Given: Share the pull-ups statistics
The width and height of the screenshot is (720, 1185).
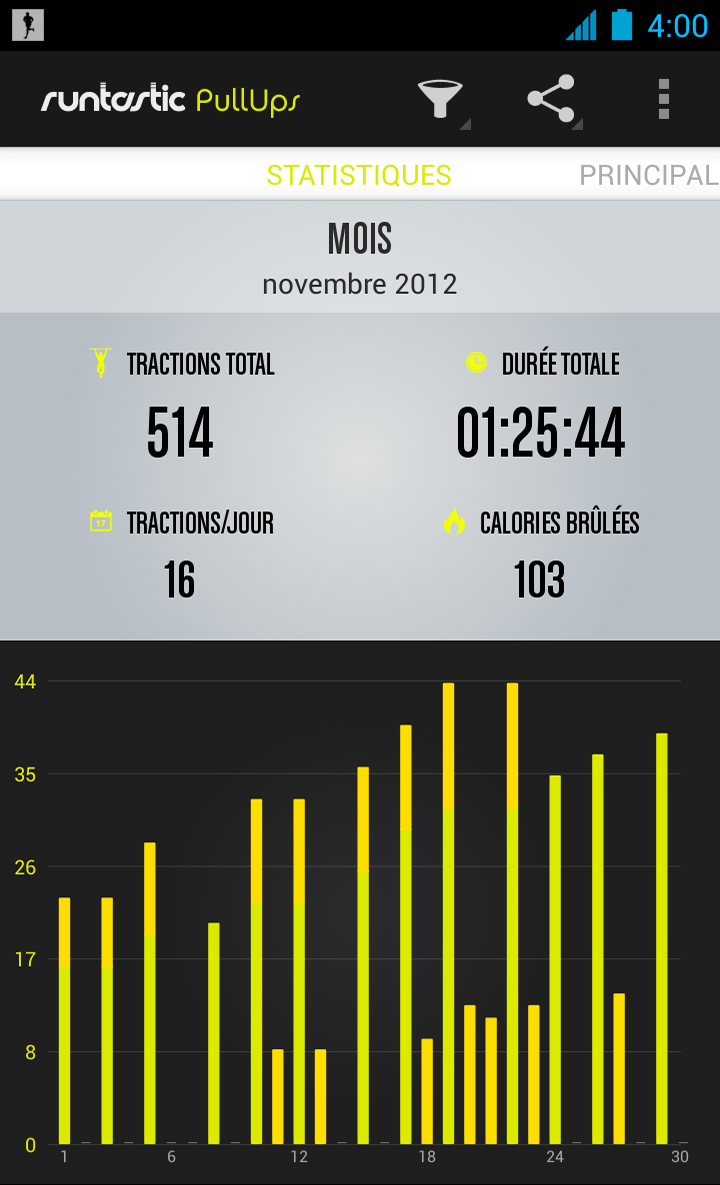Looking at the screenshot, I should [552, 100].
